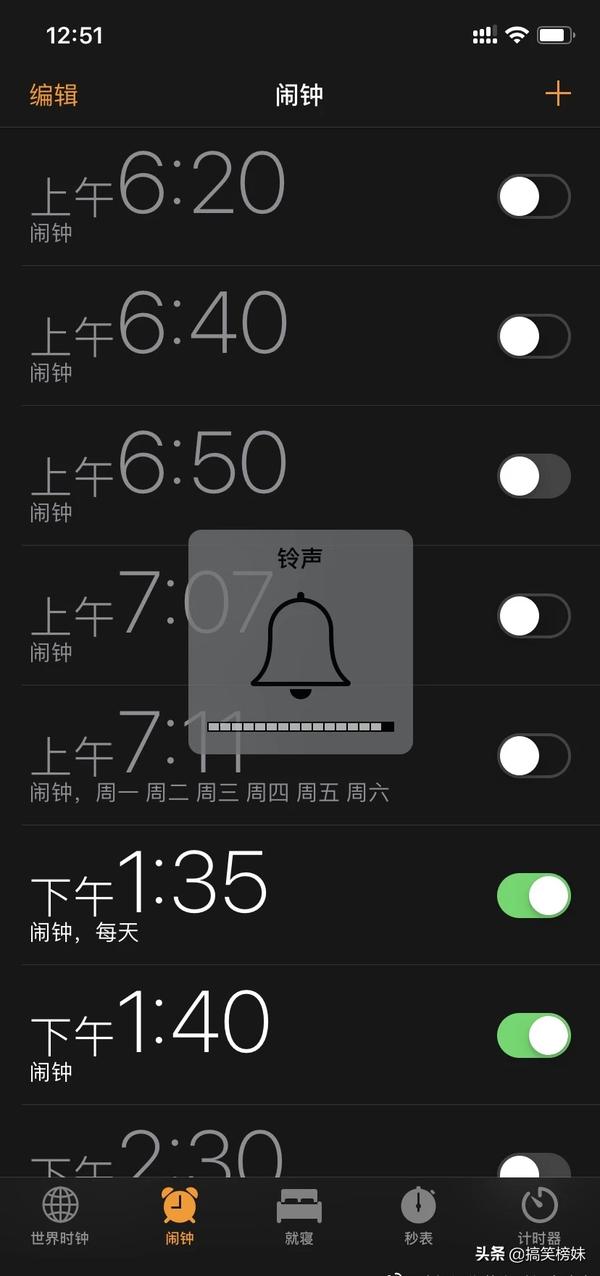Viewport: 600px width, 1276px height.
Task: Switch to the 世界时钟 tab
Action: 60,1216
